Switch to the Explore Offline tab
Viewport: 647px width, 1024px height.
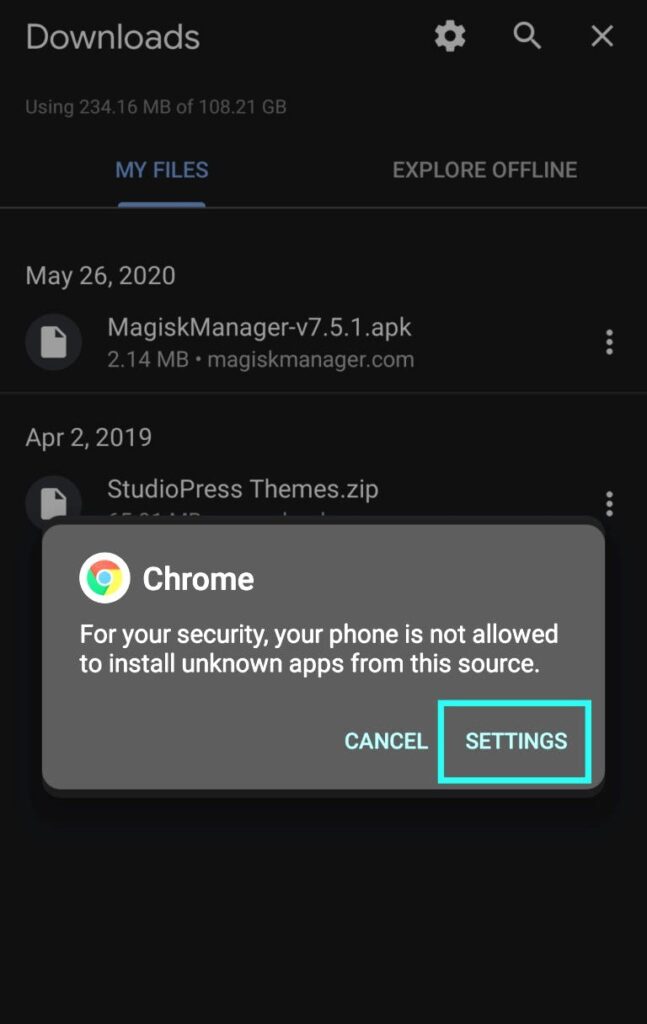tap(485, 170)
